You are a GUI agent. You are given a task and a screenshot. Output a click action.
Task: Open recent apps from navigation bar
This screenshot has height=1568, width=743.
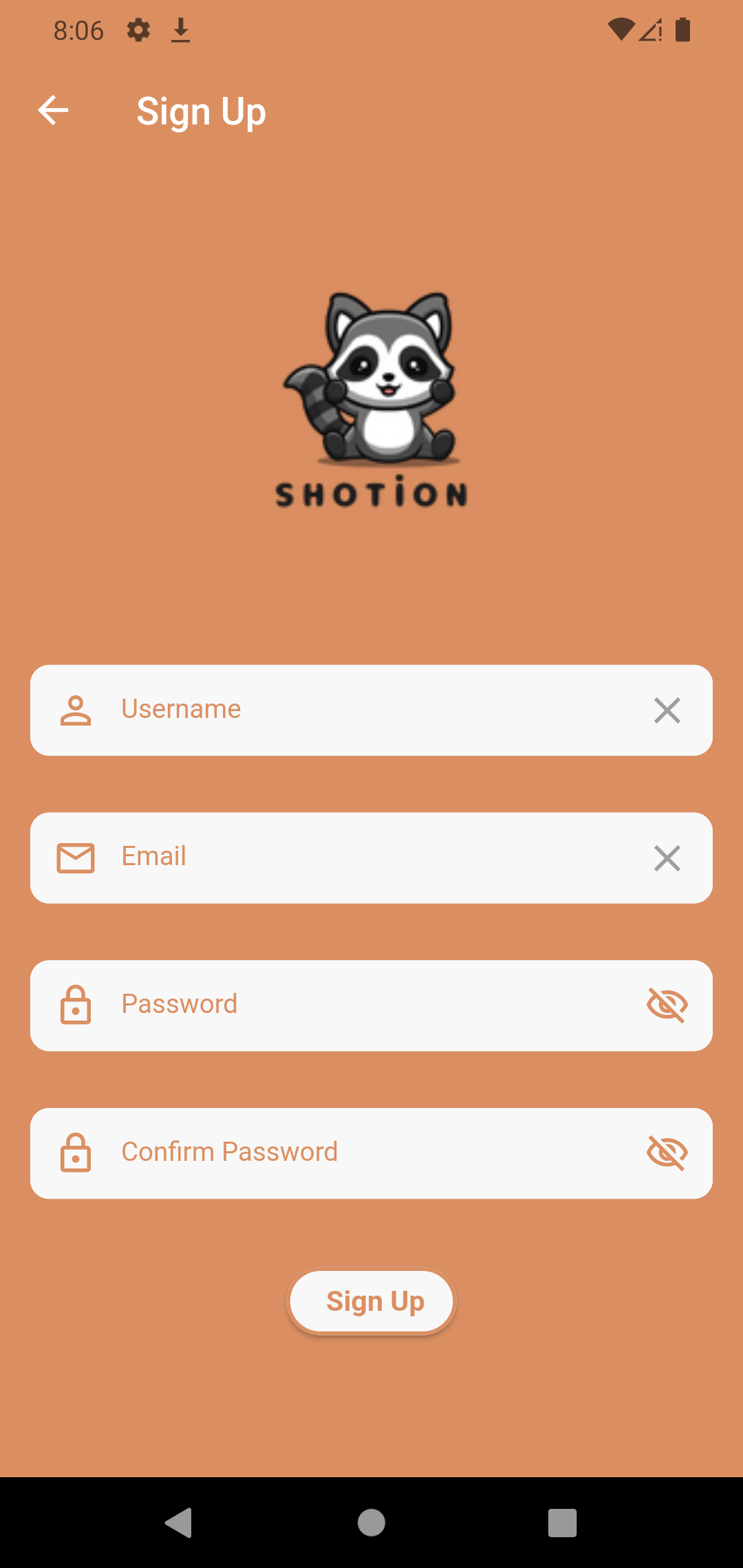(562, 1523)
